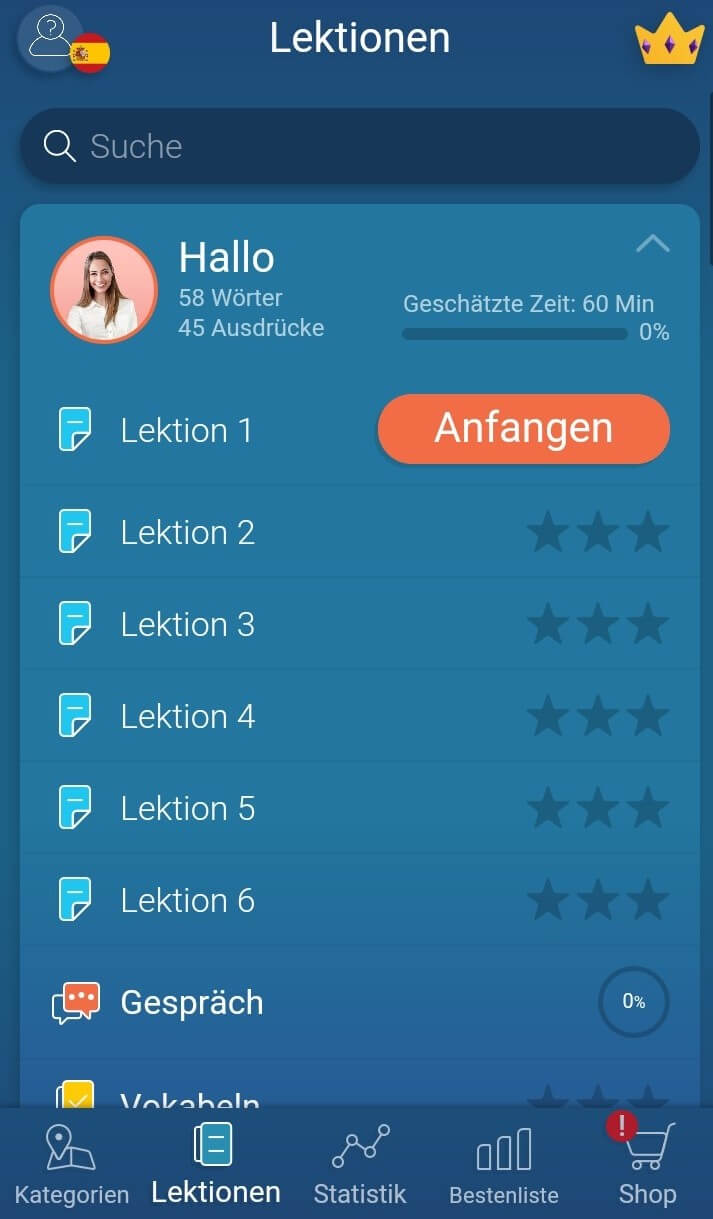
Task: Open the premium crown icon
Action: pyautogui.click(x=669, y=40)
